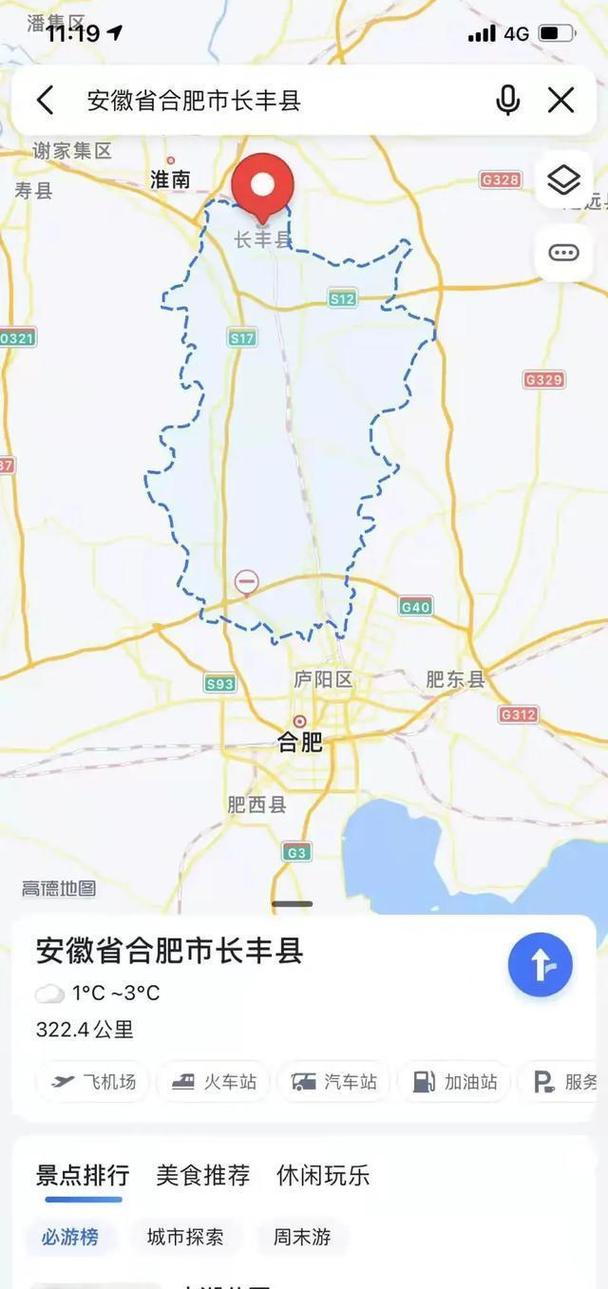Open the map layers button
Screen dimensions: 608x1289
tap(564, 180)
